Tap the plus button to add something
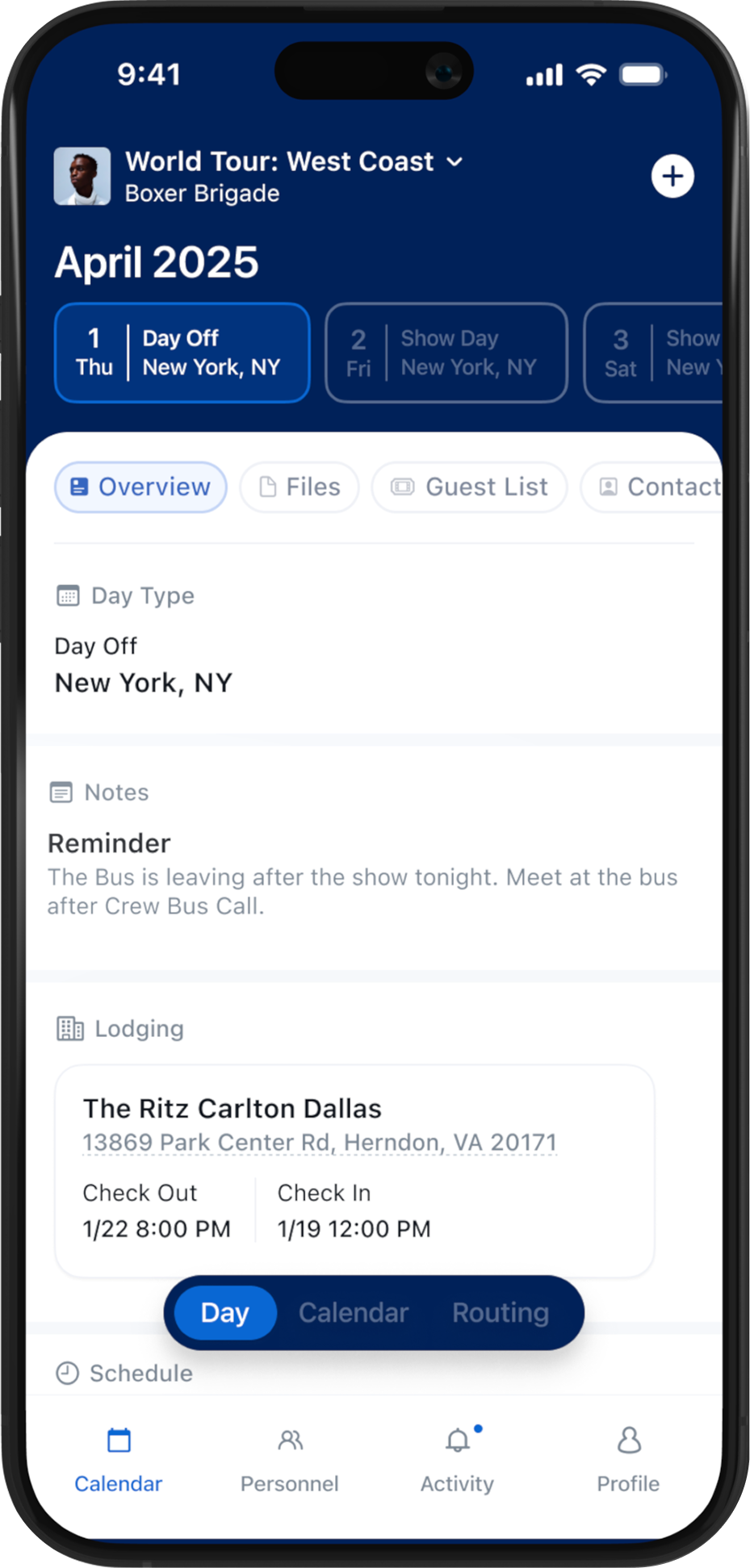The width and height of the screenshot is (750, 1568). point(672,176)
